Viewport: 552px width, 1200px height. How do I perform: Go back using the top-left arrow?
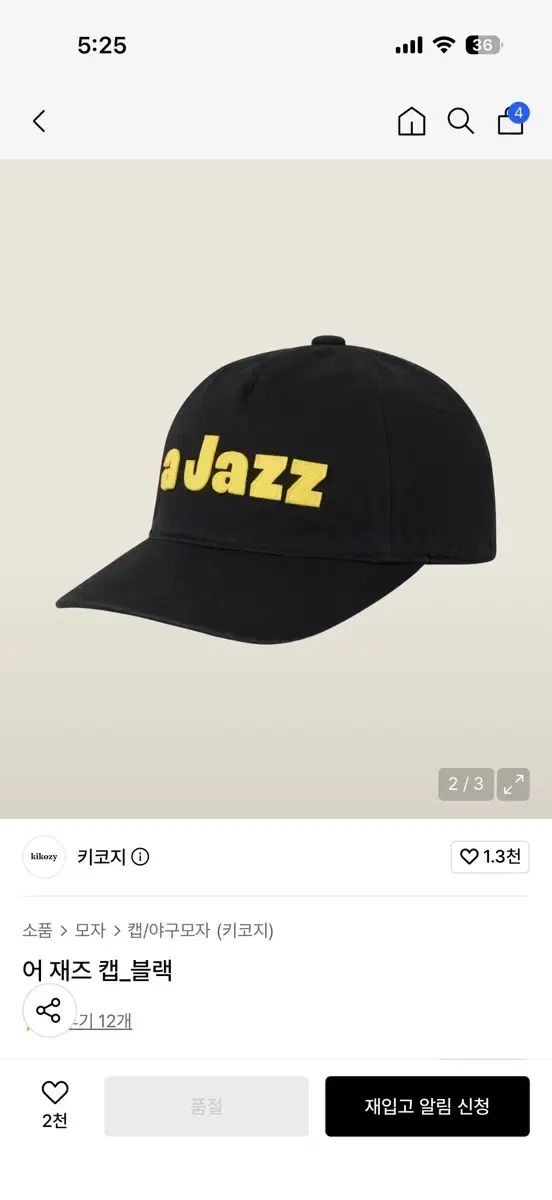(39, 121)
